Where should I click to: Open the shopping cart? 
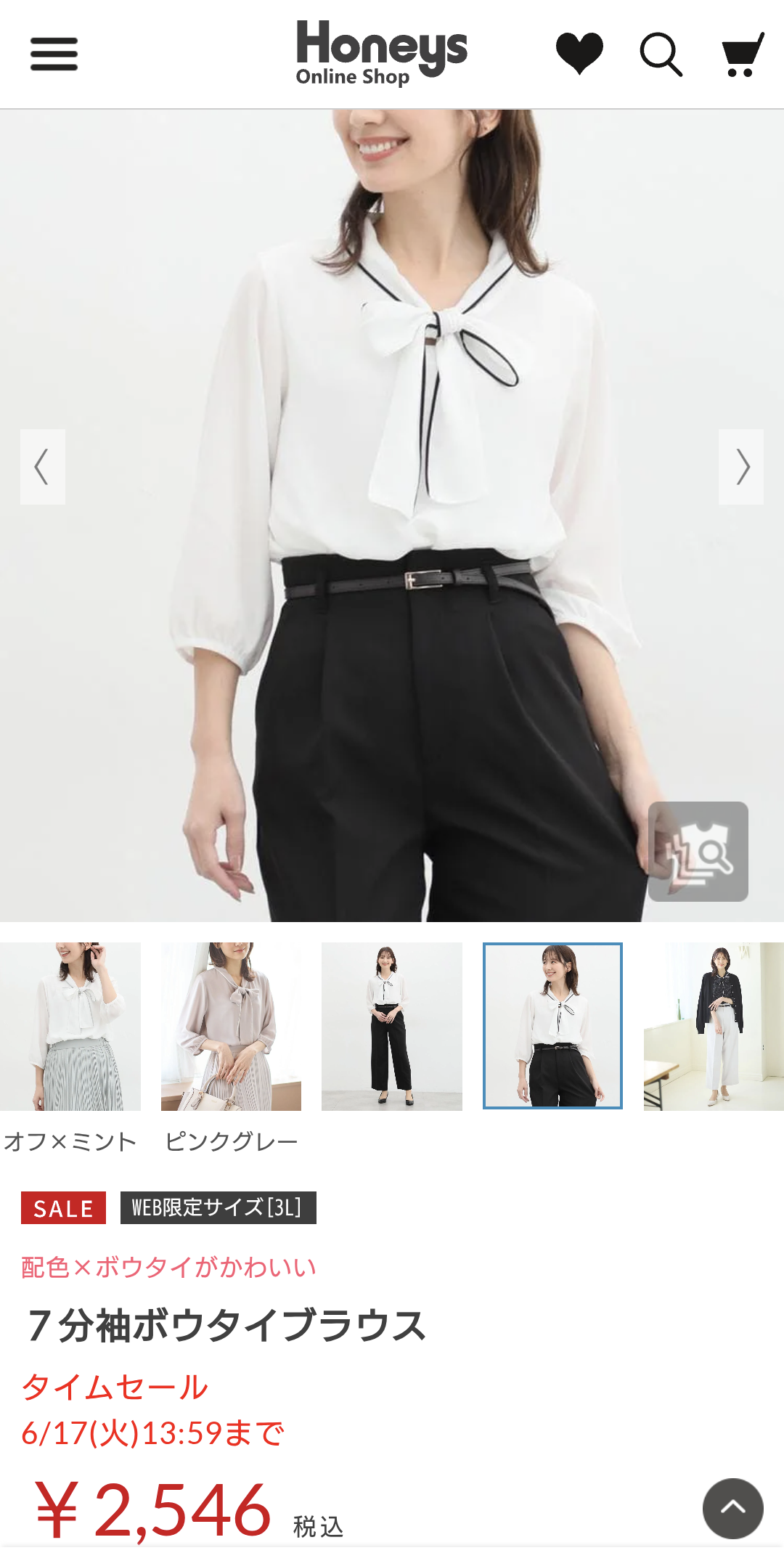(743, 54)
